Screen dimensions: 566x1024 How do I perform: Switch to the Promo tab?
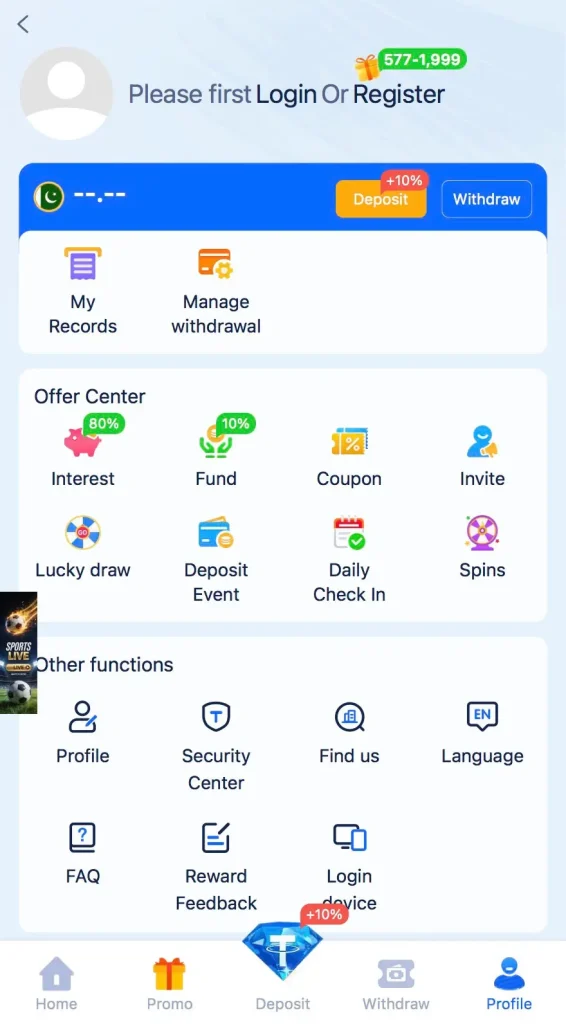tap(170, 984)
